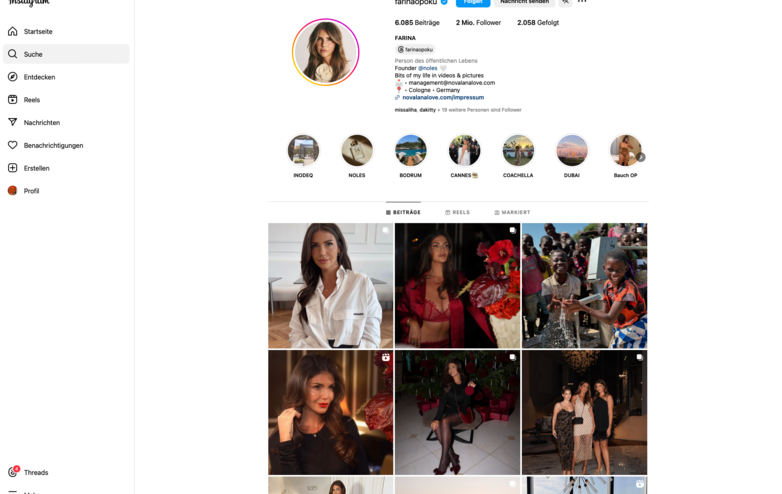782x494 pixels.
Task: Open Threads from the sidebar
Action: tap(36, 472)
